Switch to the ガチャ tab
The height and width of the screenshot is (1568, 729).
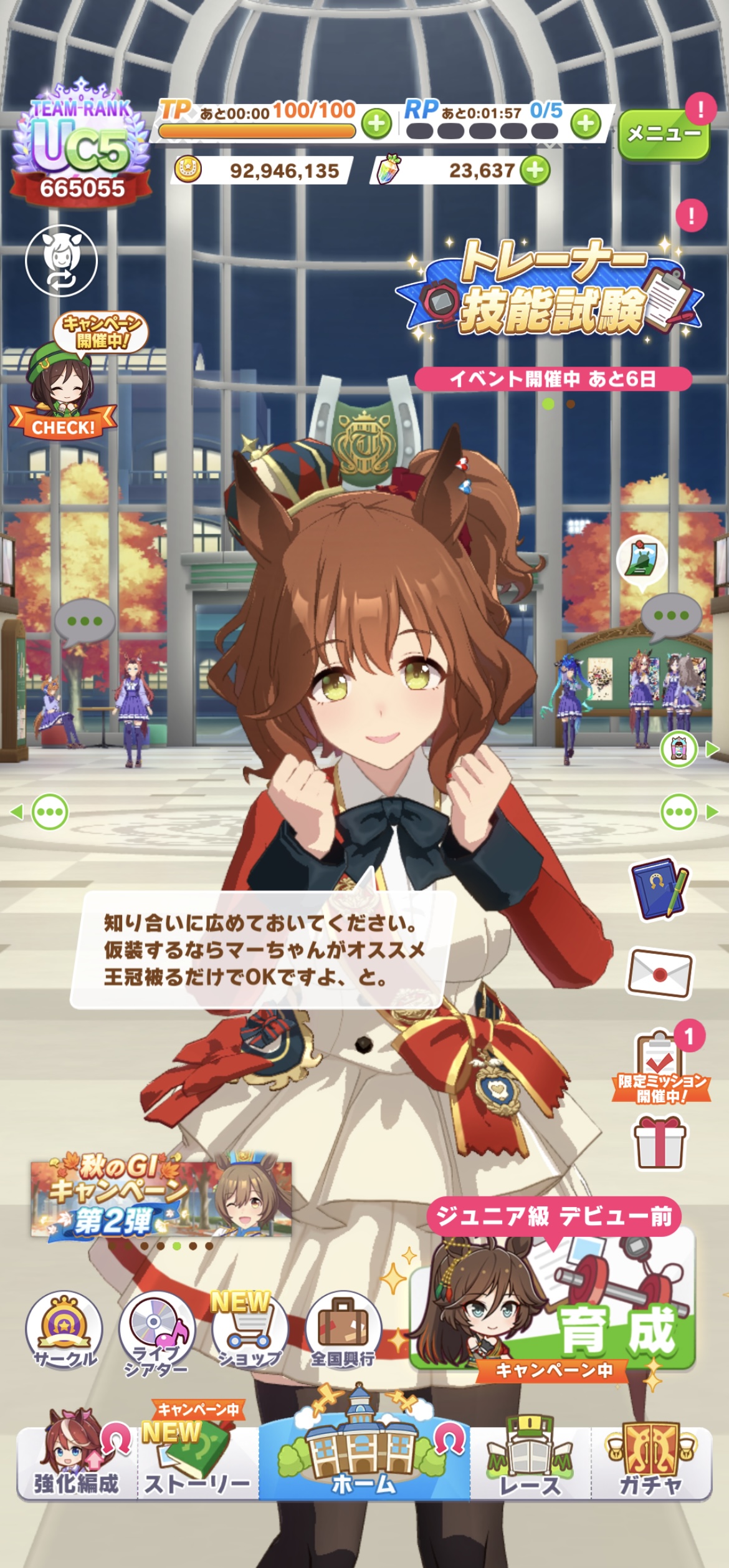point(650,1463)
